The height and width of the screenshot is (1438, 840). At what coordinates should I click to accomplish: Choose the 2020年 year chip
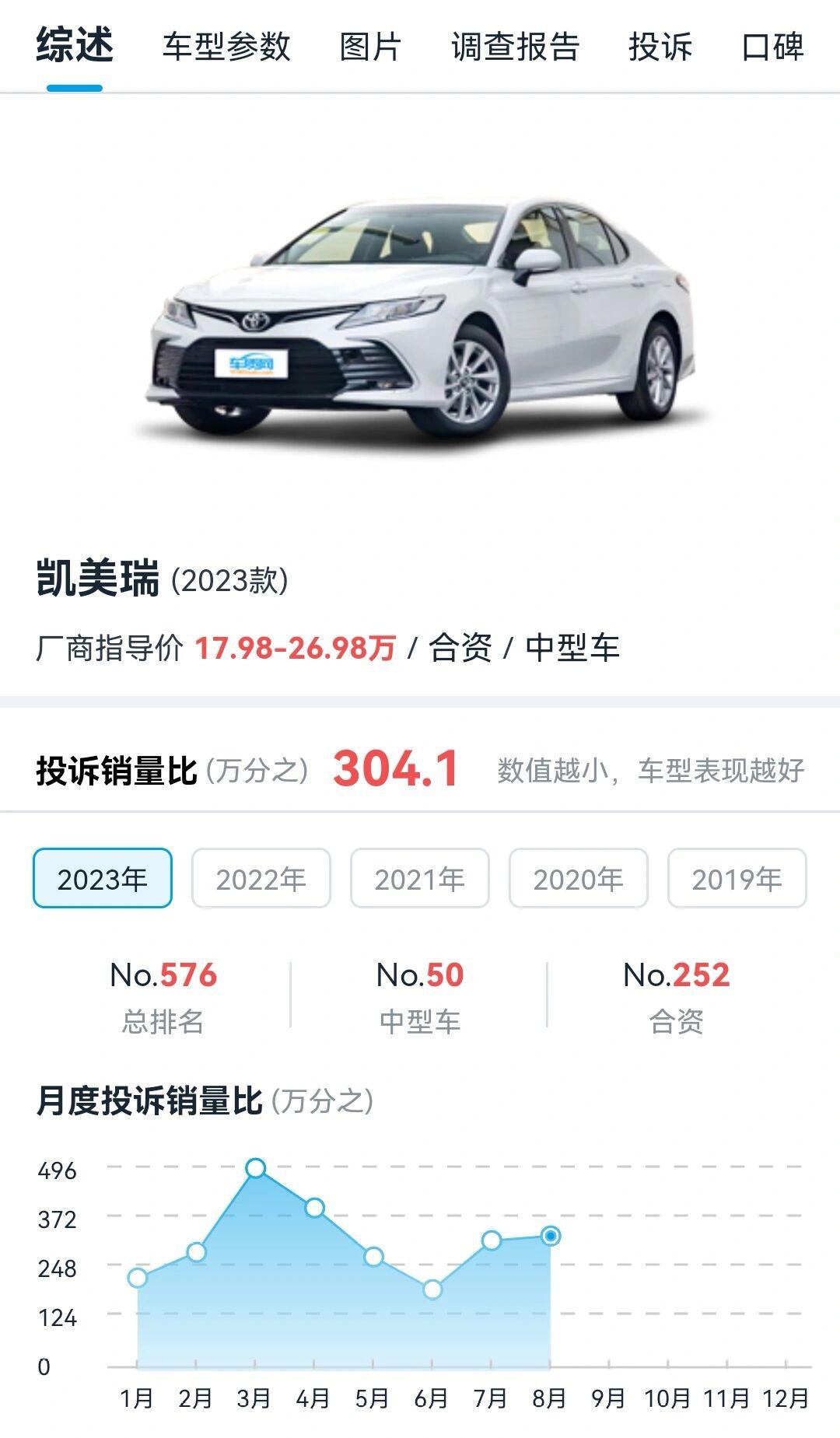point(579,878)
